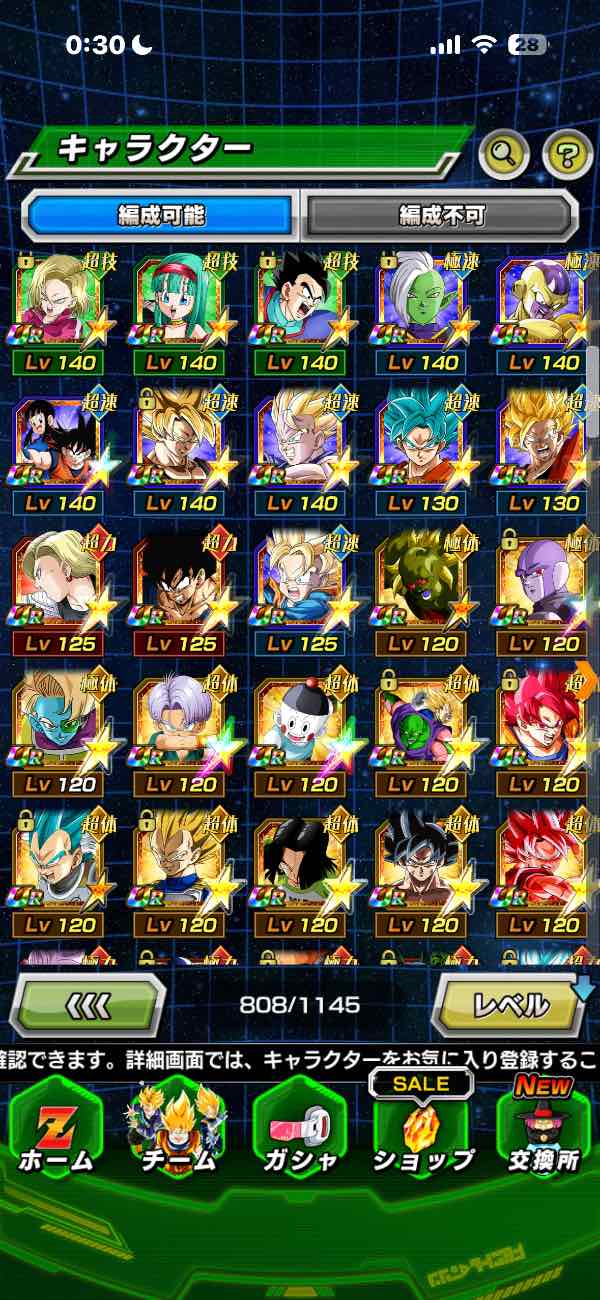Go to ホーム in the bottom menu
This screenshot has width=600, height=1300.
pos(55,1130)
